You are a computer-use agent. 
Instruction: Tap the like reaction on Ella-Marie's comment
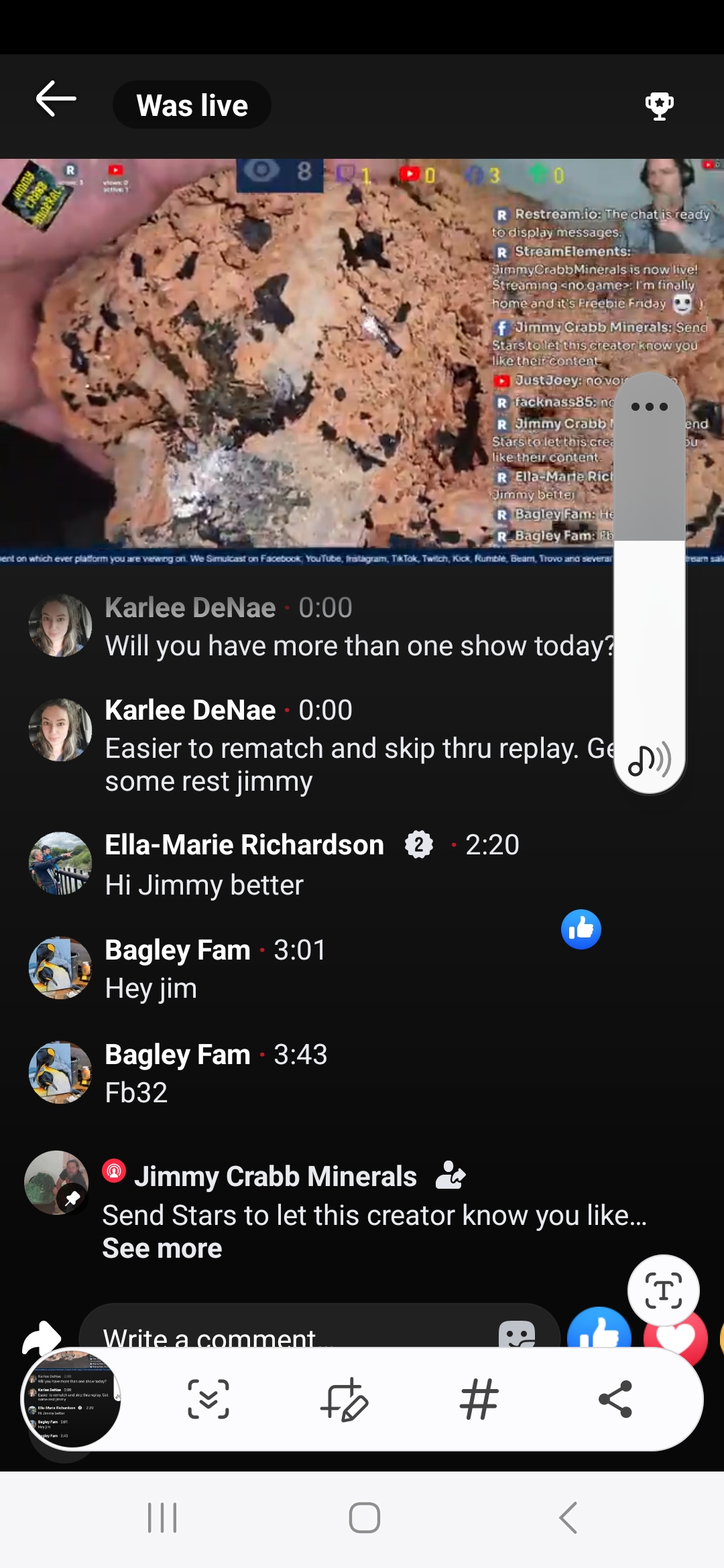point(581,929)
